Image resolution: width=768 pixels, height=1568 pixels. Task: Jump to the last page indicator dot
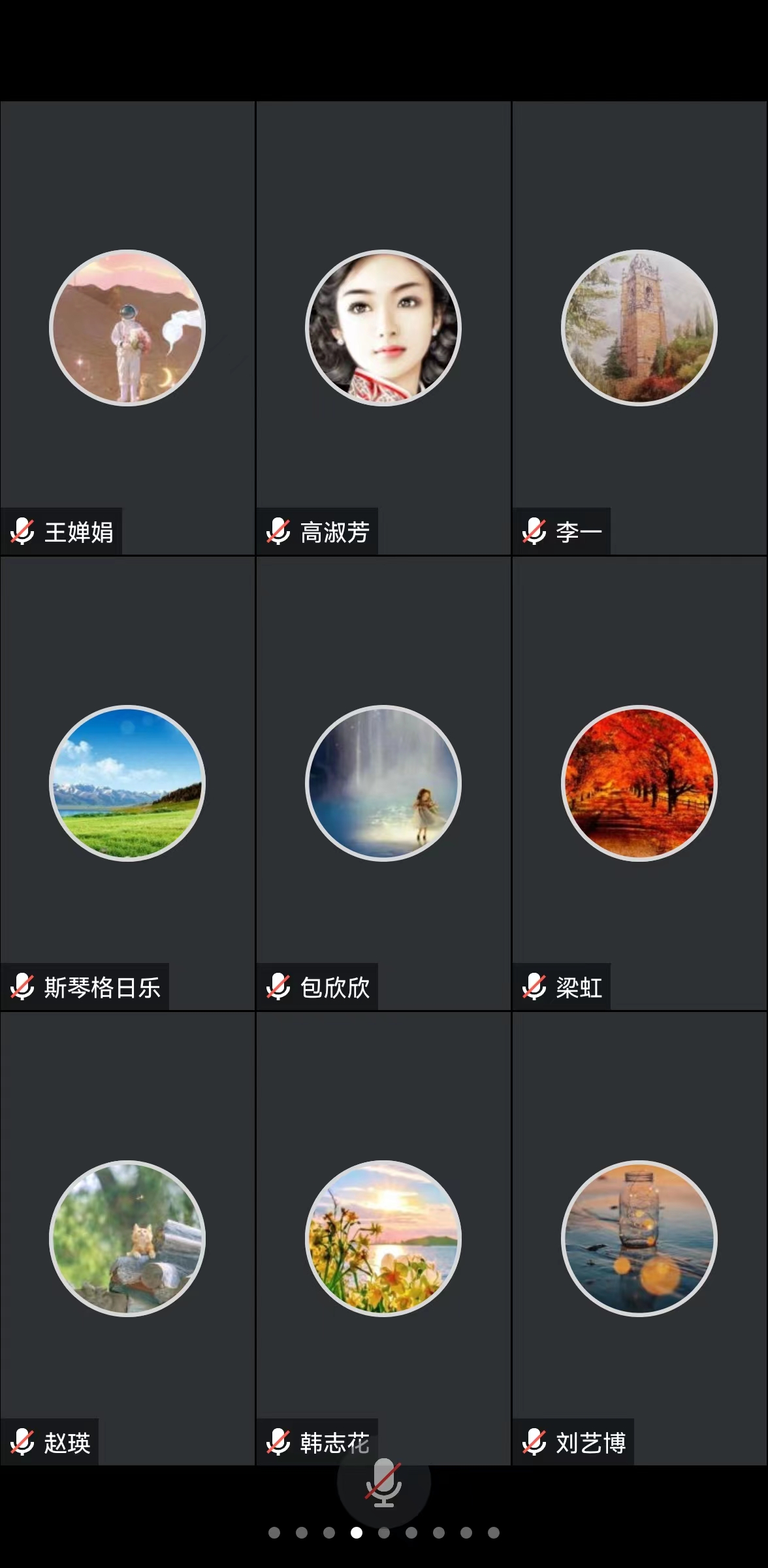494,1533
